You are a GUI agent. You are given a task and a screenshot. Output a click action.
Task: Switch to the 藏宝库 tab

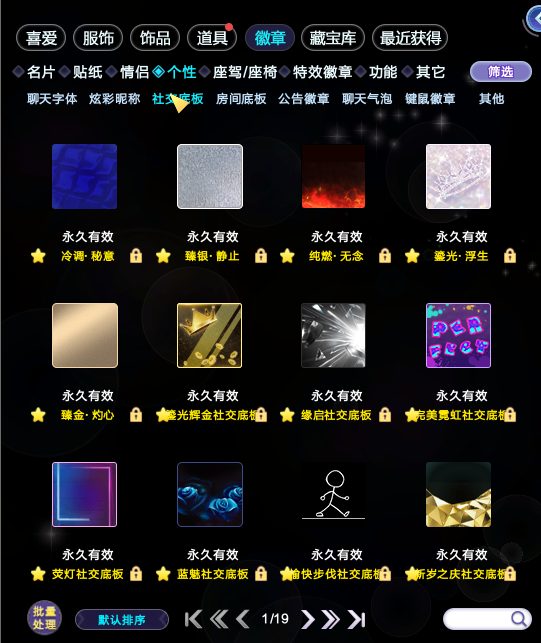coord(333,38)
